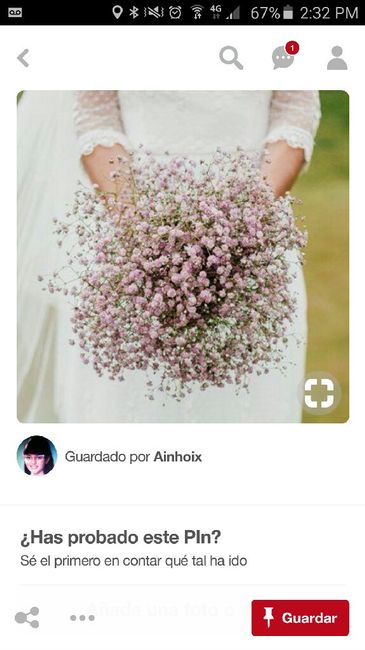Image resolution: width=365 pixels, height=650 pixels.
Task: Share this pin
Action: [27, 618]
